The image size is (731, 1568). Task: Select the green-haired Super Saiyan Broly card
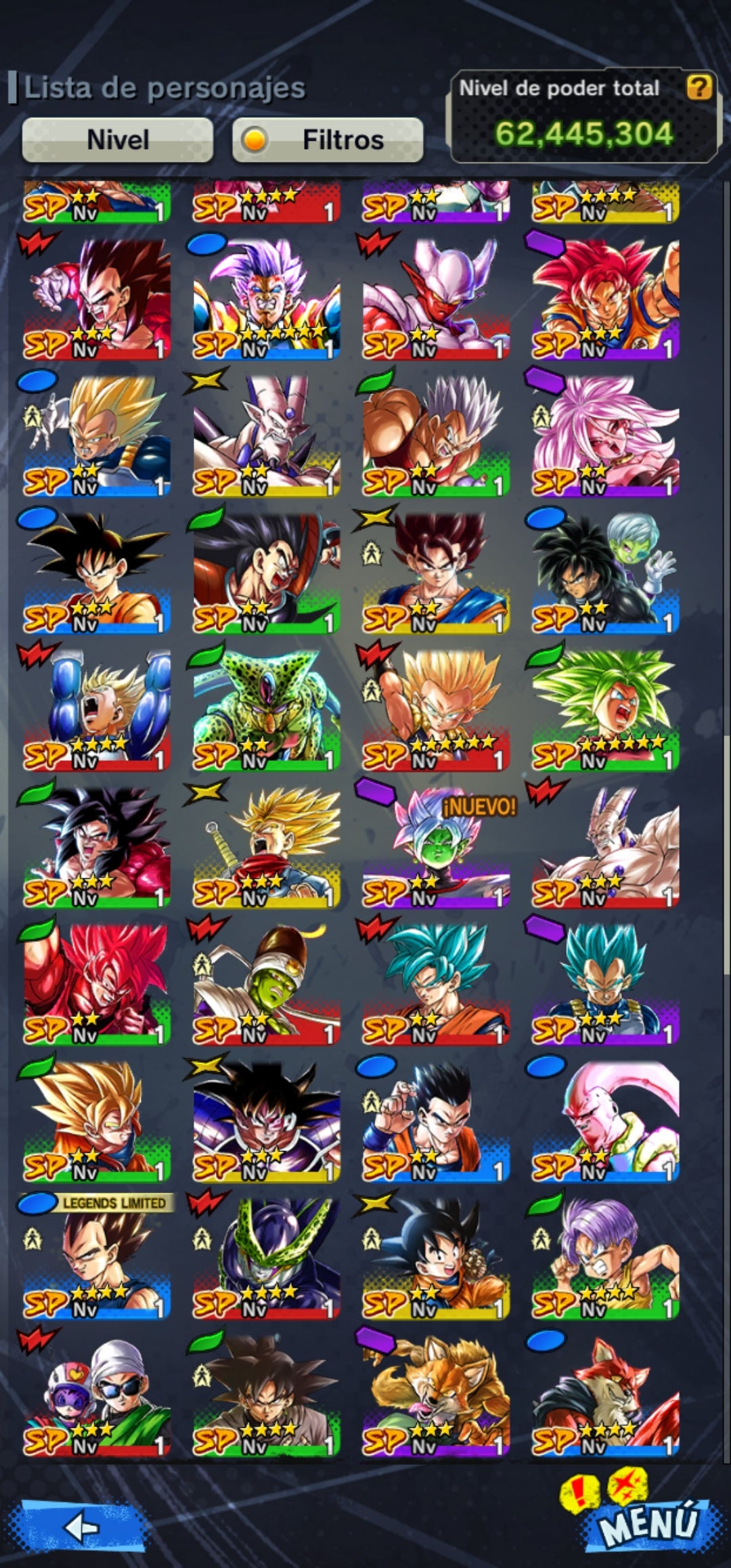point(604,709)
